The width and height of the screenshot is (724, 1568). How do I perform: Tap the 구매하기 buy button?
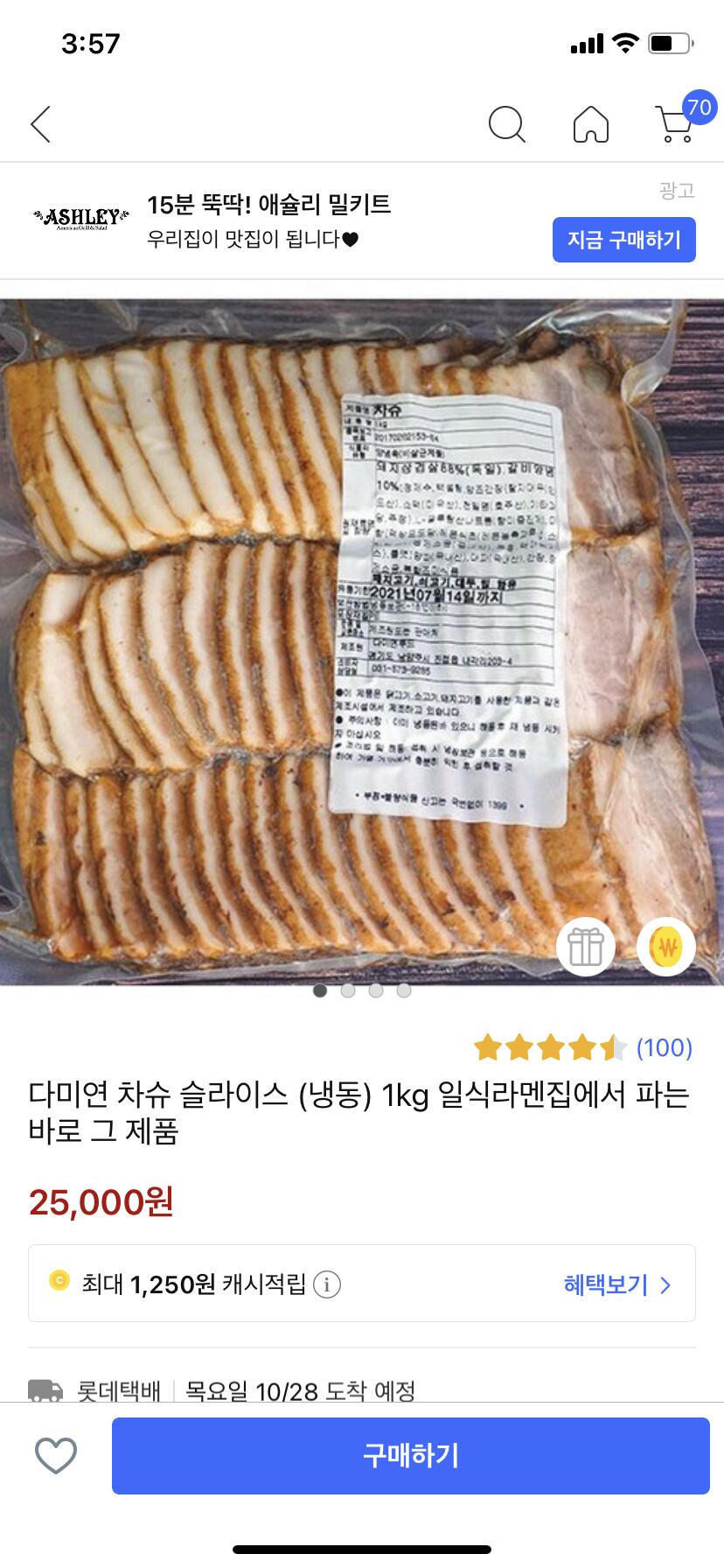click(410, 1456)
